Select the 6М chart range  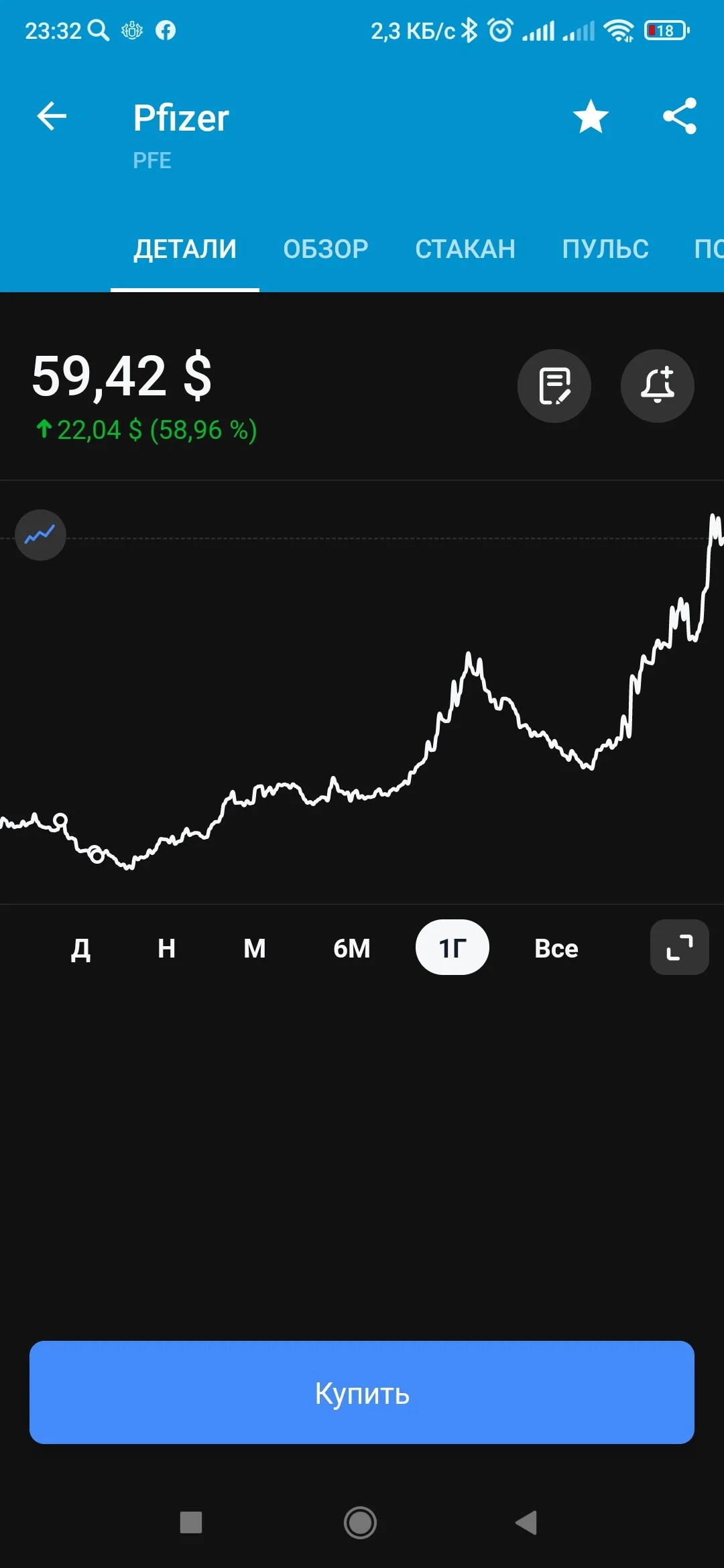pyautogui.click(x=352, y=948)
